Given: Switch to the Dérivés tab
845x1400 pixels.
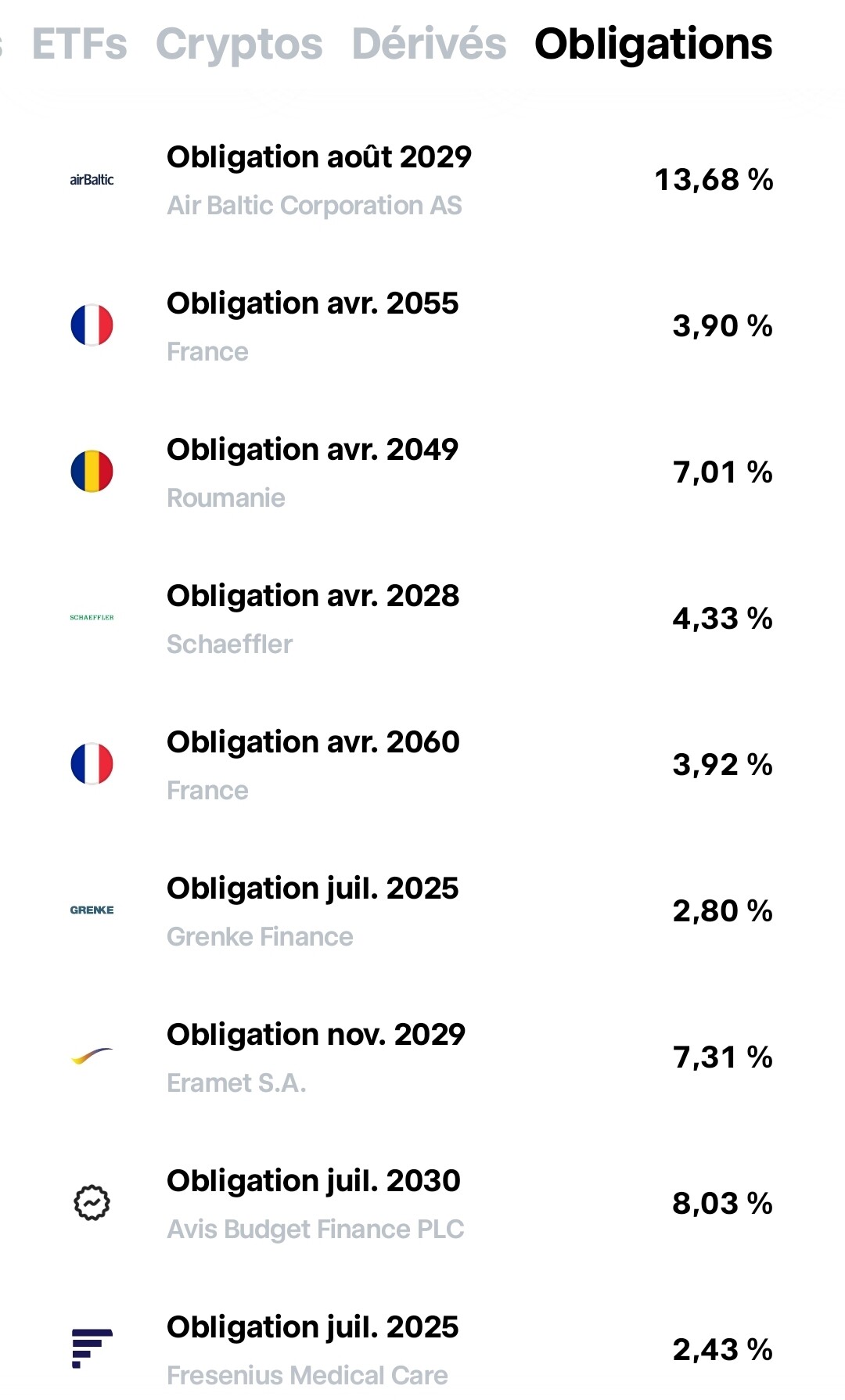Looking at the screenshot, I should 429,45.
